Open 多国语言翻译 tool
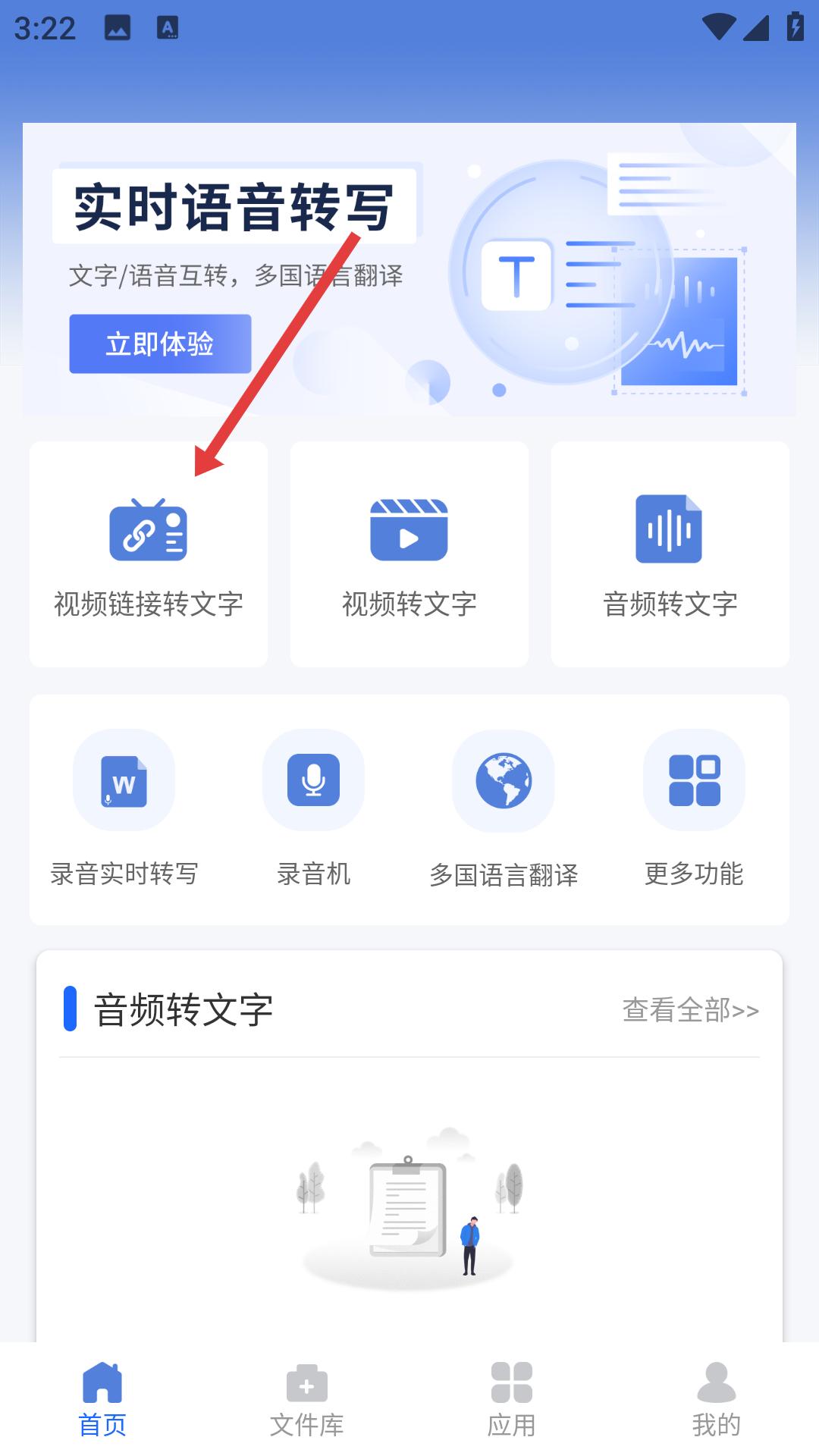The height and width of the screenshot is (1456, 819). [504, 808]
